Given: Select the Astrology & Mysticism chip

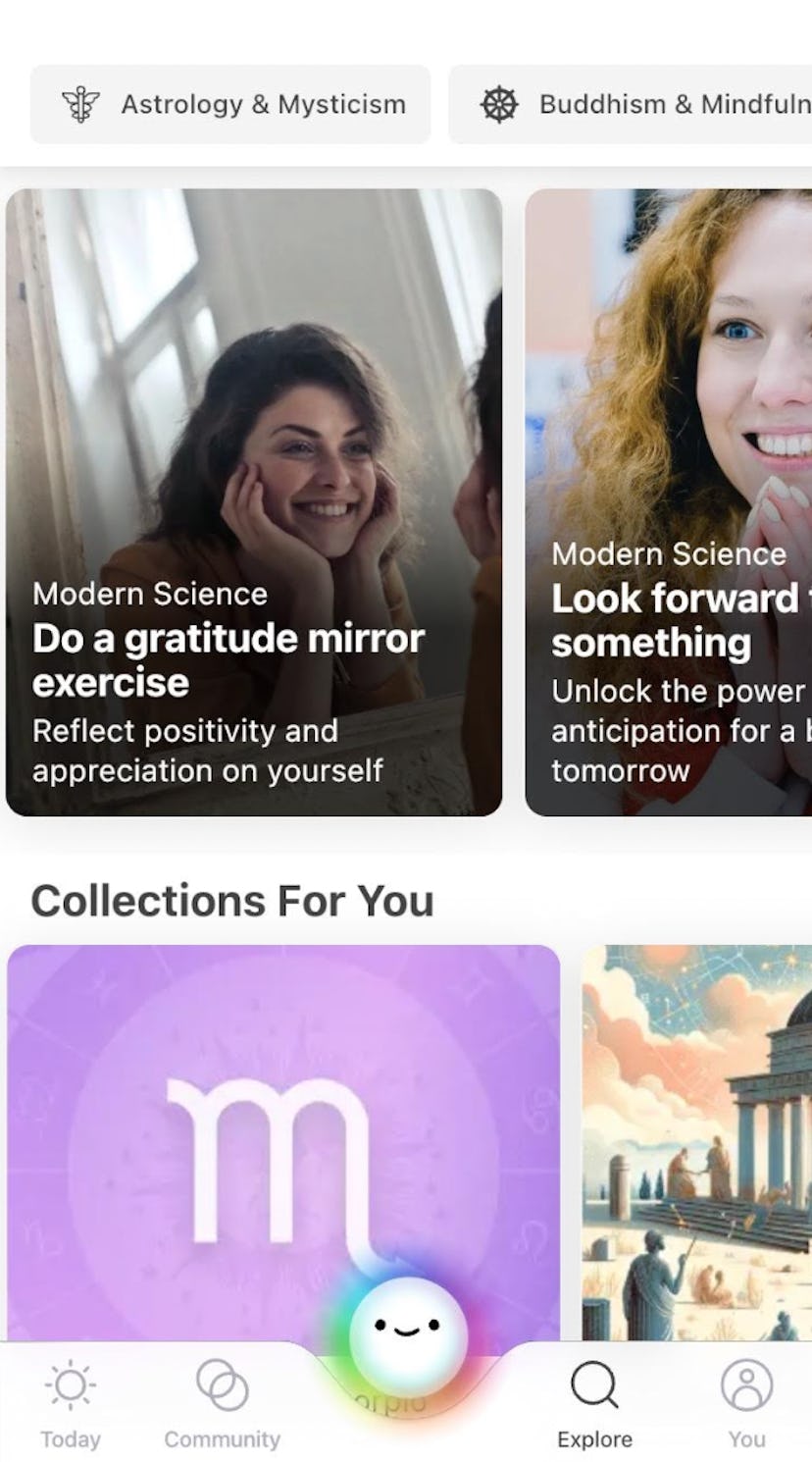Looking at the screenshot, I should click(x=230, y=105).
